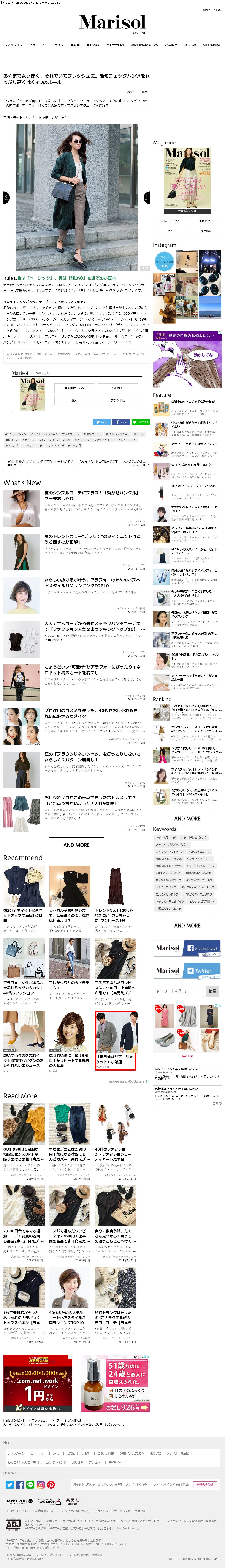The height and width of the screenshot is (1568, 225).
Task: Select keyword tag ZARAのプチプラ名品
Action: (x=167, y=873)
